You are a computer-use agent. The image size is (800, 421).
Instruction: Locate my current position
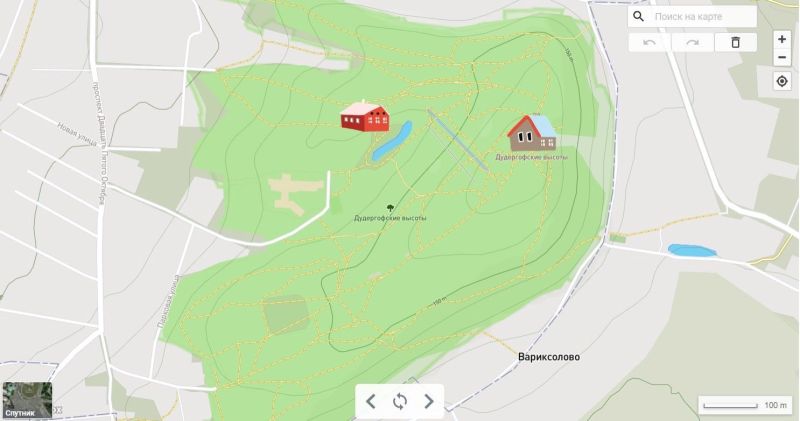[782, 82]
